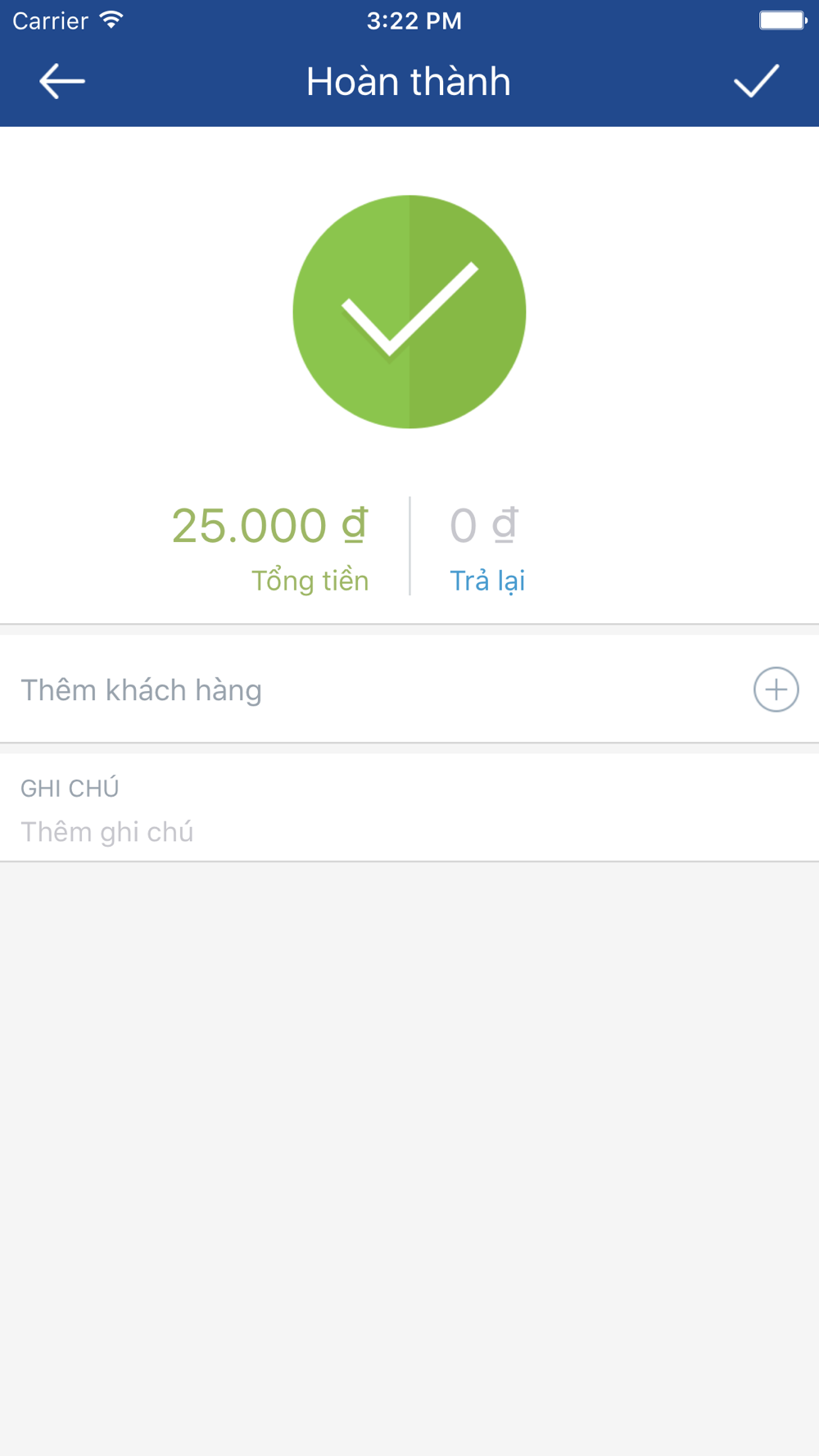Edit the Trả lại amount
The image size is (819, 1456).
tap(484, 525)
